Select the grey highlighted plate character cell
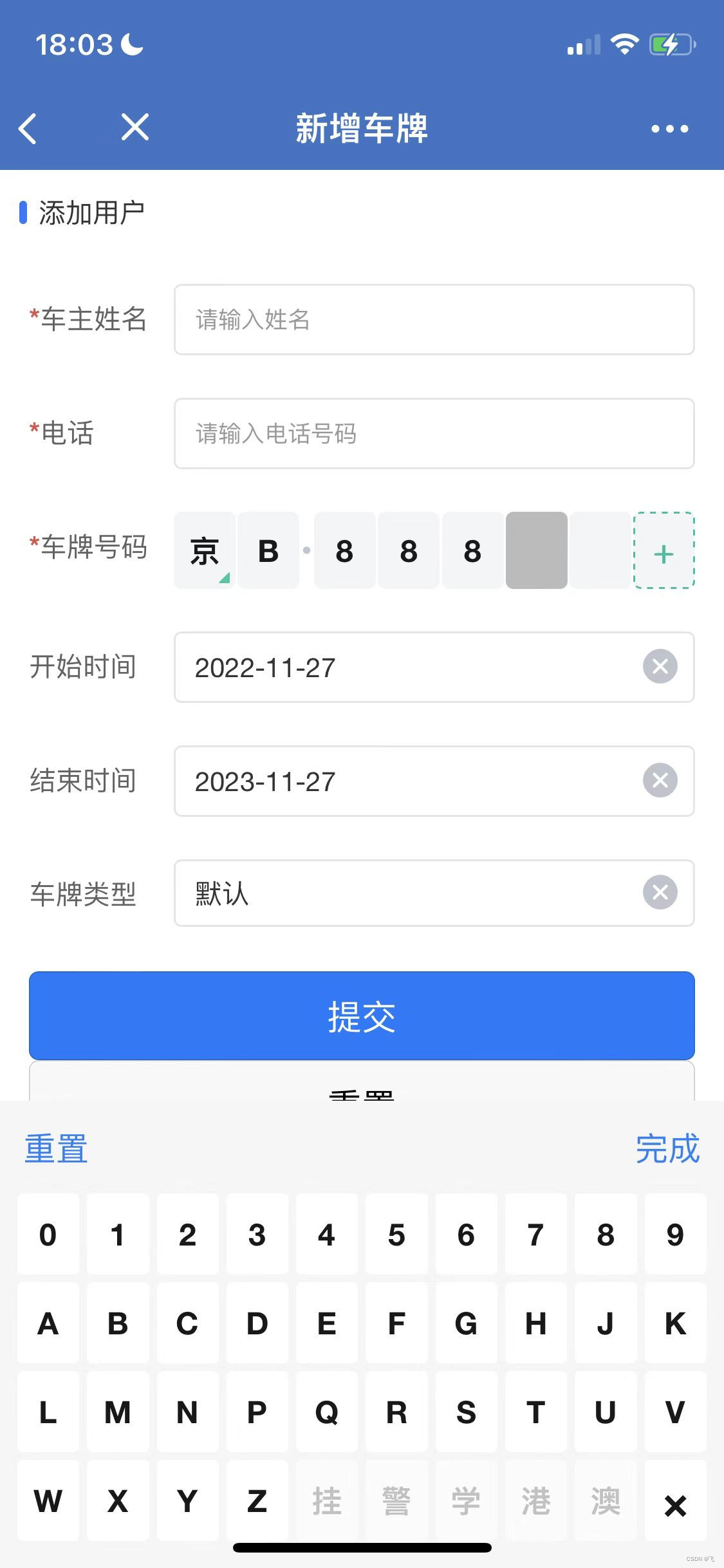Image resolution: width=724 pixels, height=1568 pixels. [x=536, y=550]
